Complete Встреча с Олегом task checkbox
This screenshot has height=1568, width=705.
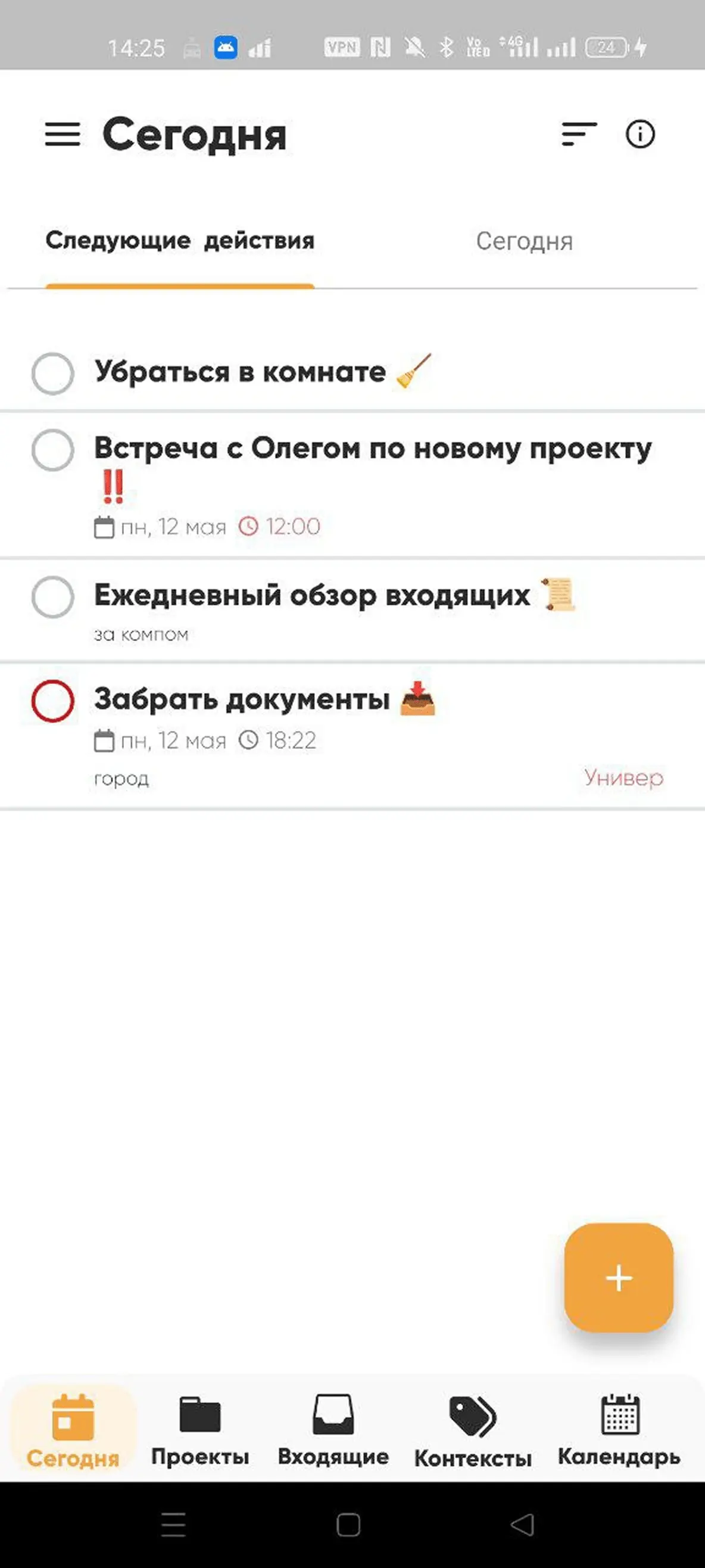(x=53, y=450)
